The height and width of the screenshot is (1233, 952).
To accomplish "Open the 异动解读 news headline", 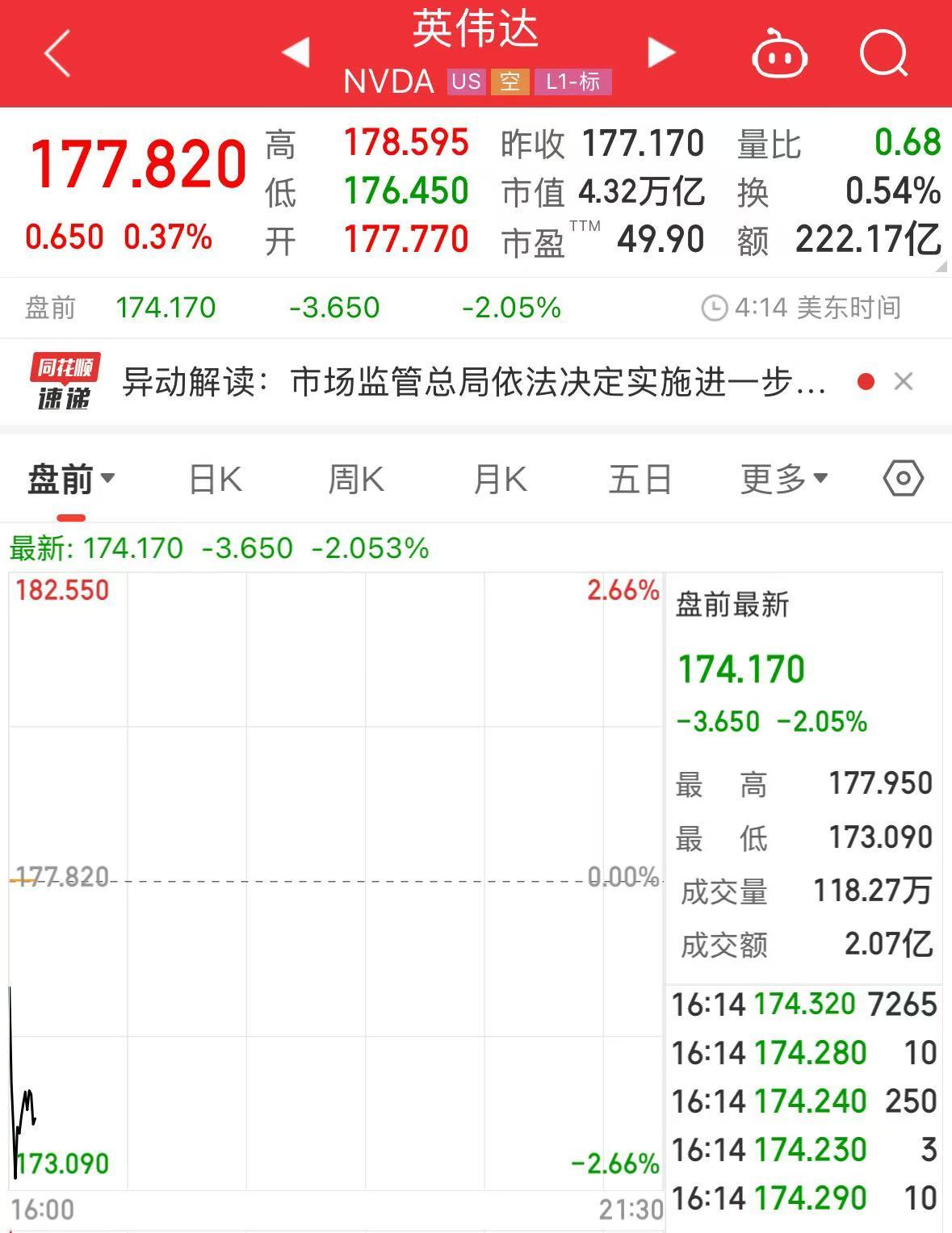I will (x=475, y=382).
